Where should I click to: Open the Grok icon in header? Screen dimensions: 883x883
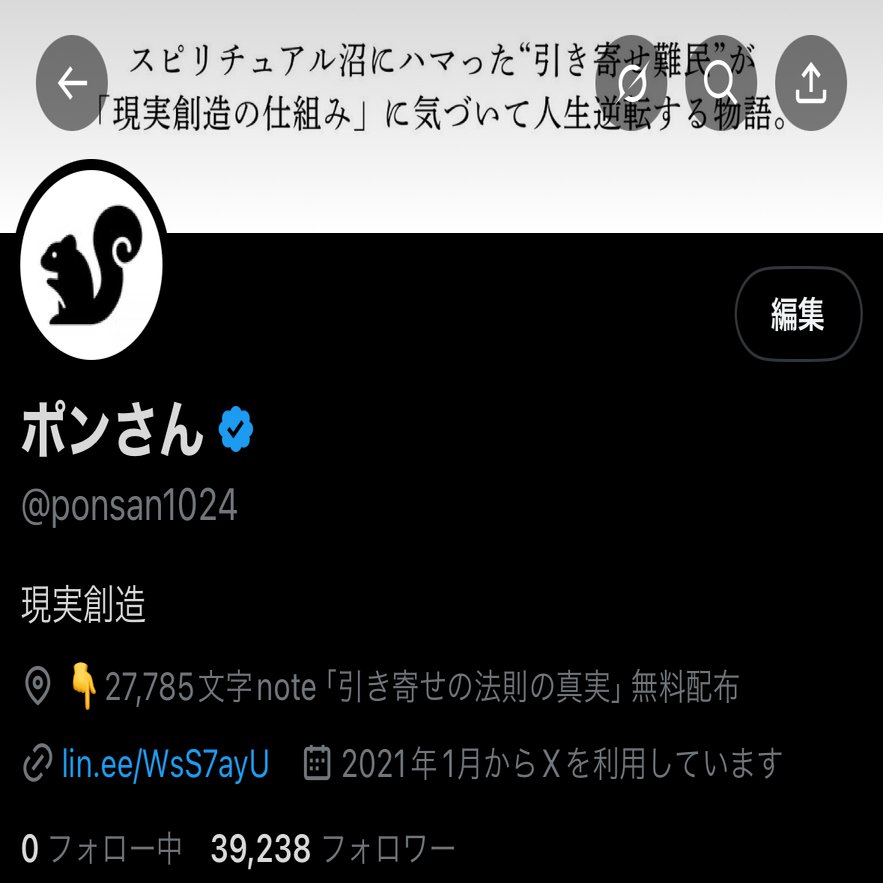click(631, 83)
